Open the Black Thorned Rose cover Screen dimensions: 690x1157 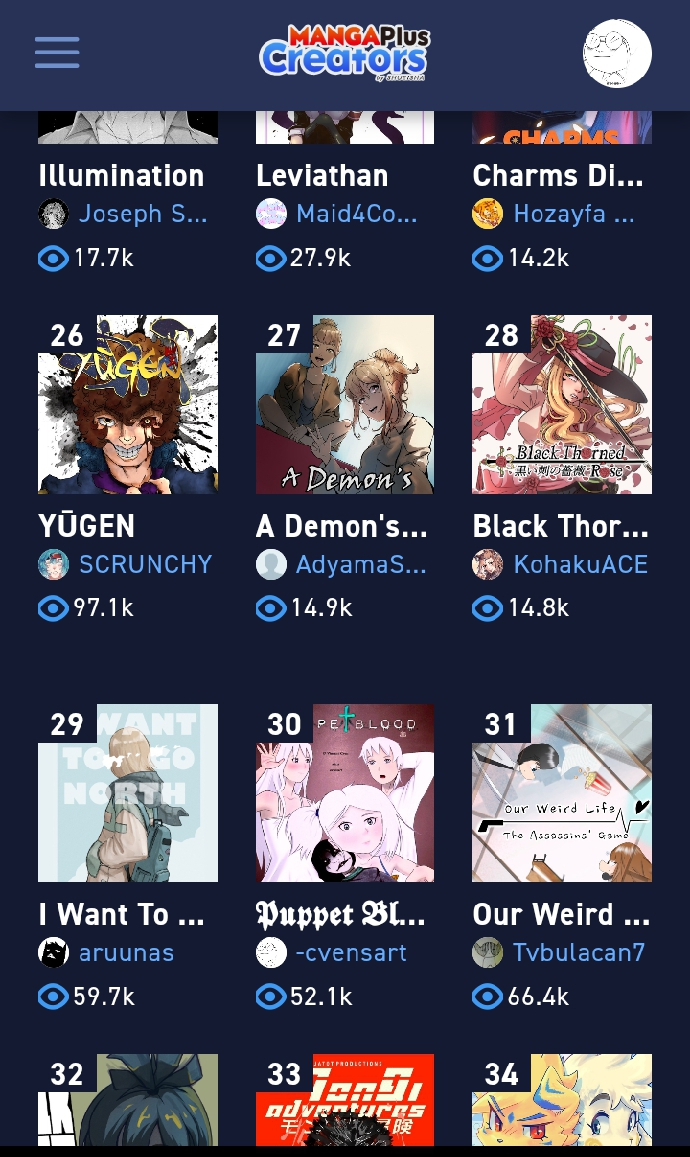pos(562,405)
